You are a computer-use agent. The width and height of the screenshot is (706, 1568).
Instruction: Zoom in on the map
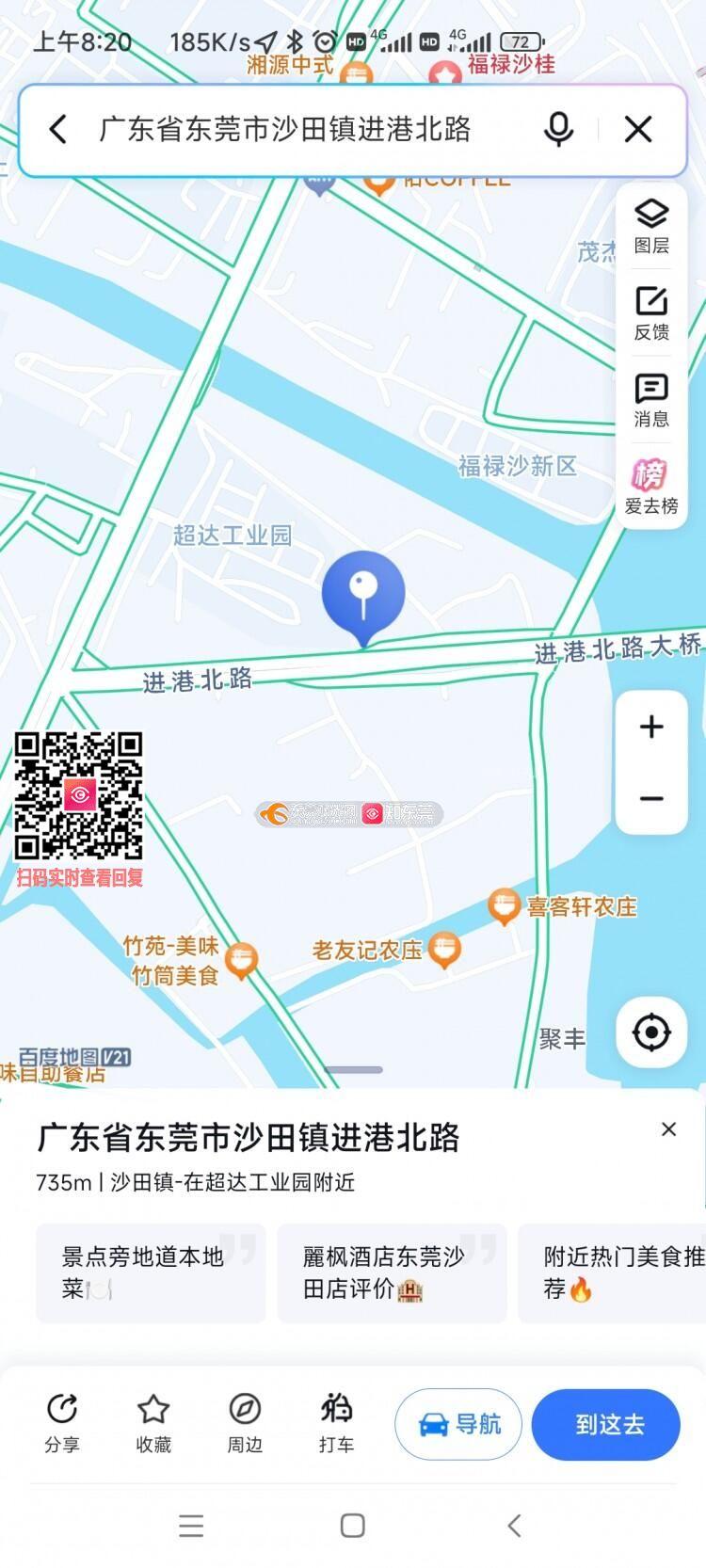click(x=651, y=727)
